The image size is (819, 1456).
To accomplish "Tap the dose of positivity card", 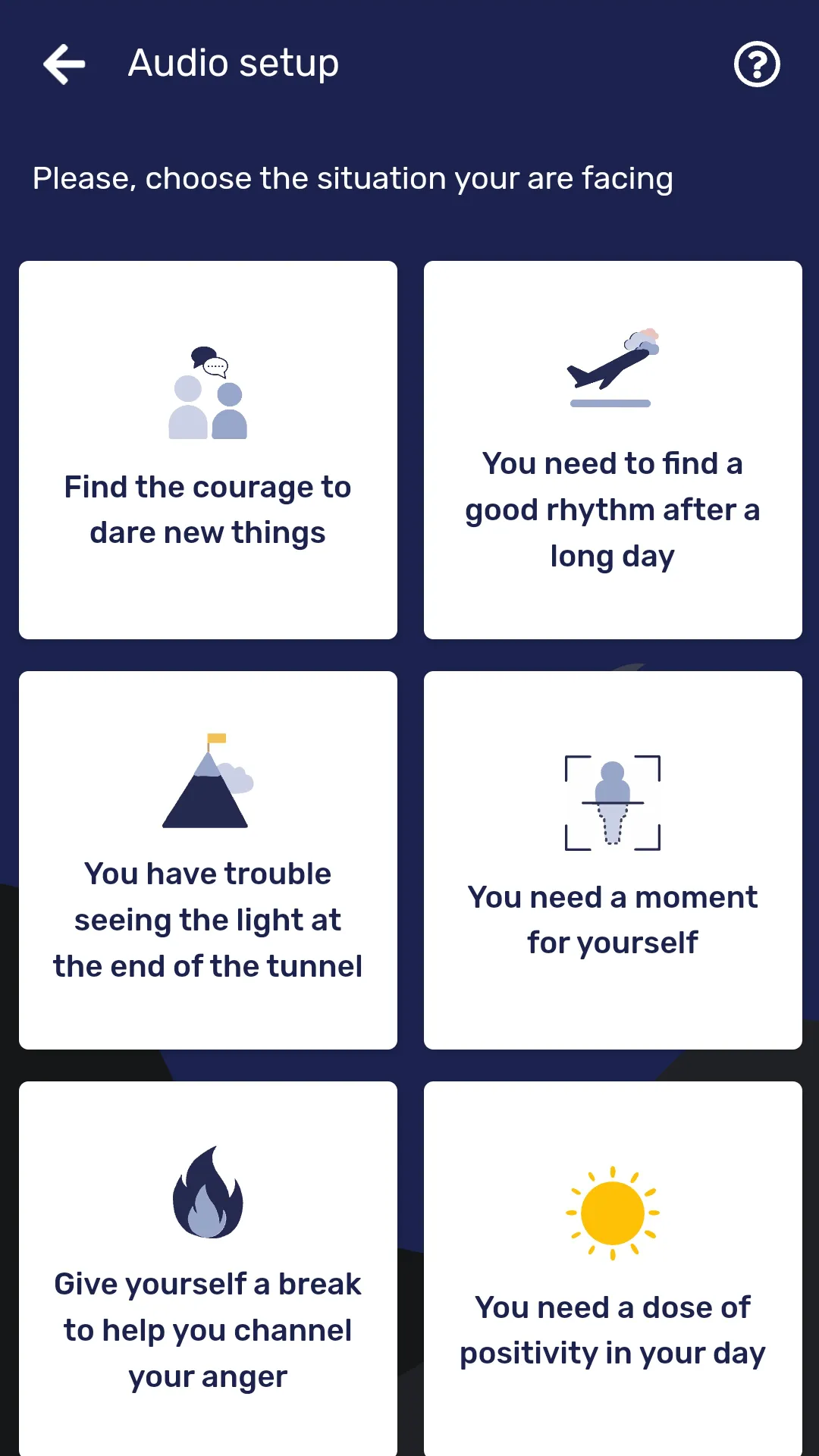I will [x=613, y=1269].
